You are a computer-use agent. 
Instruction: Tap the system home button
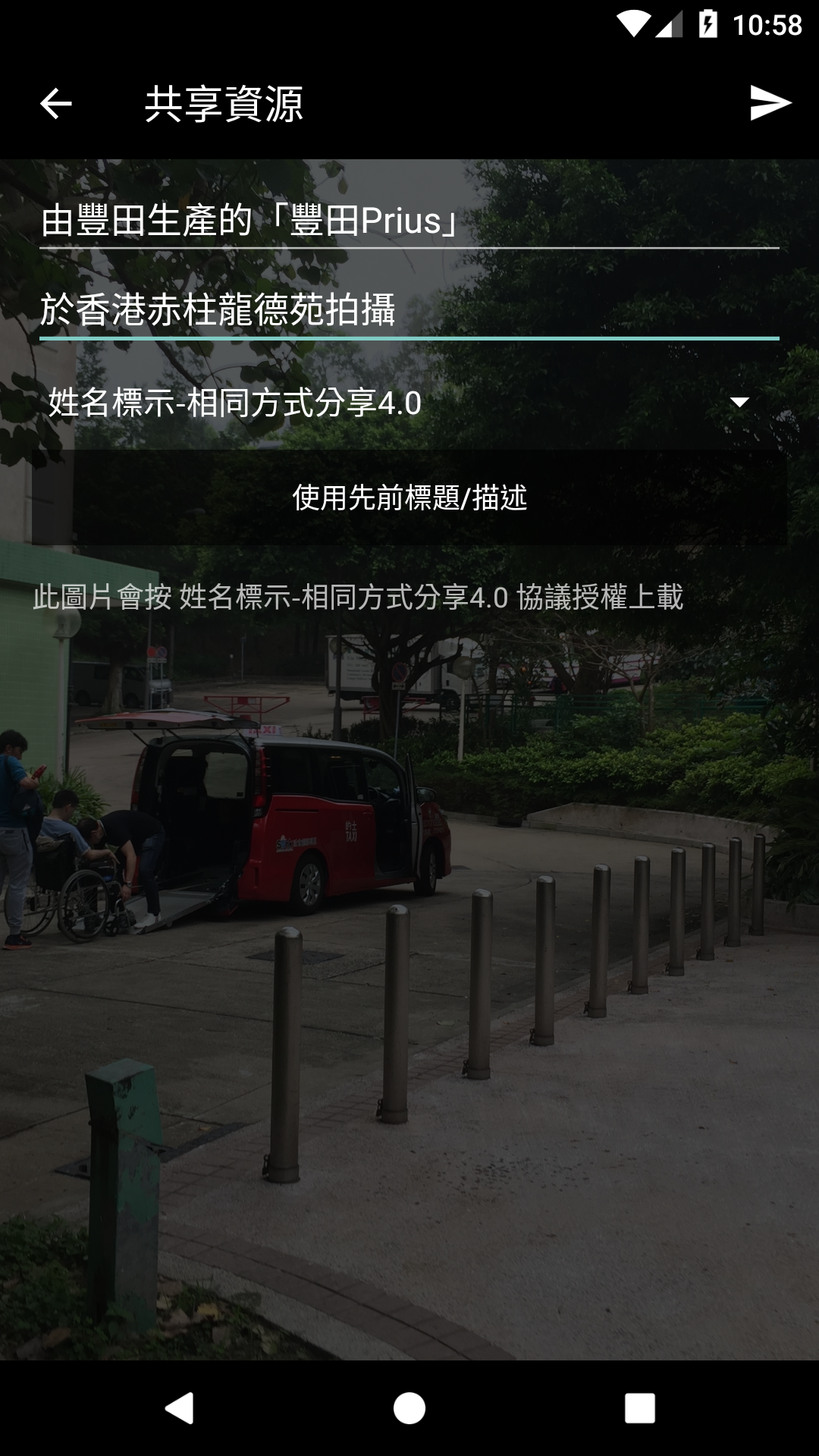409,1408
